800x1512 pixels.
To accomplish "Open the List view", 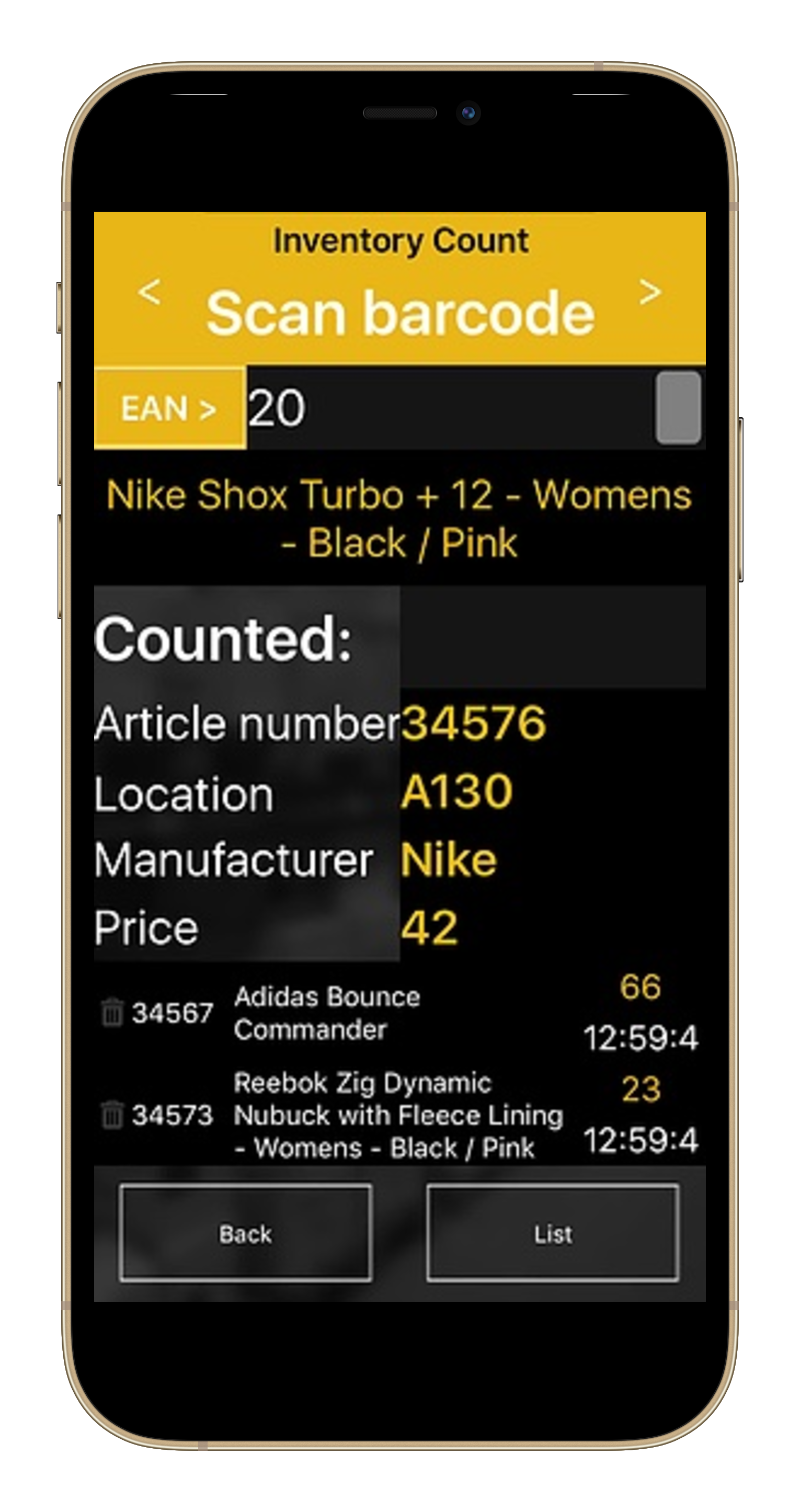I will pyautogui.click(x=552, y=1234).
